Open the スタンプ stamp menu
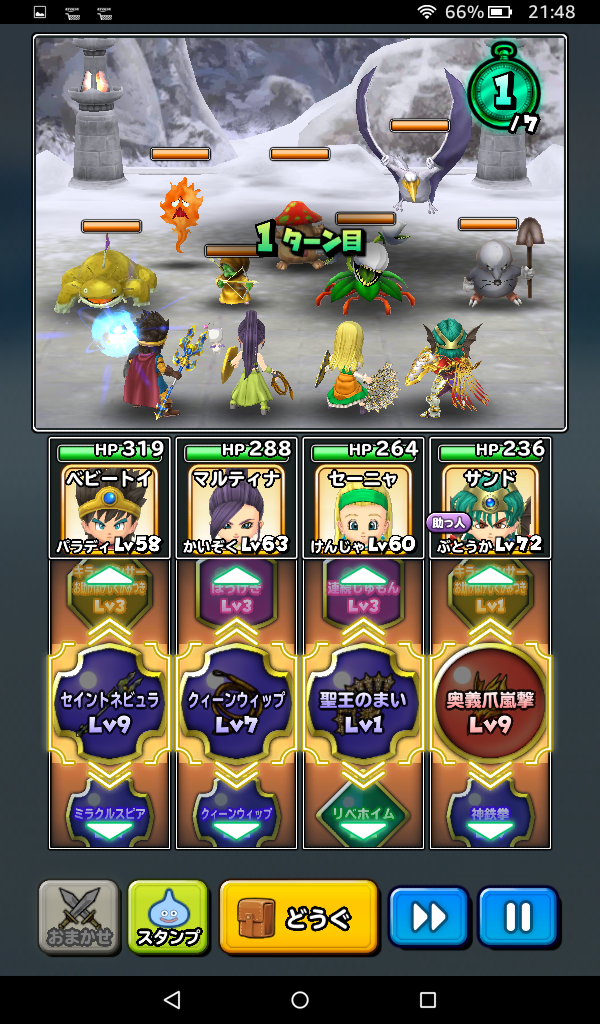 (x=168, y=916)
